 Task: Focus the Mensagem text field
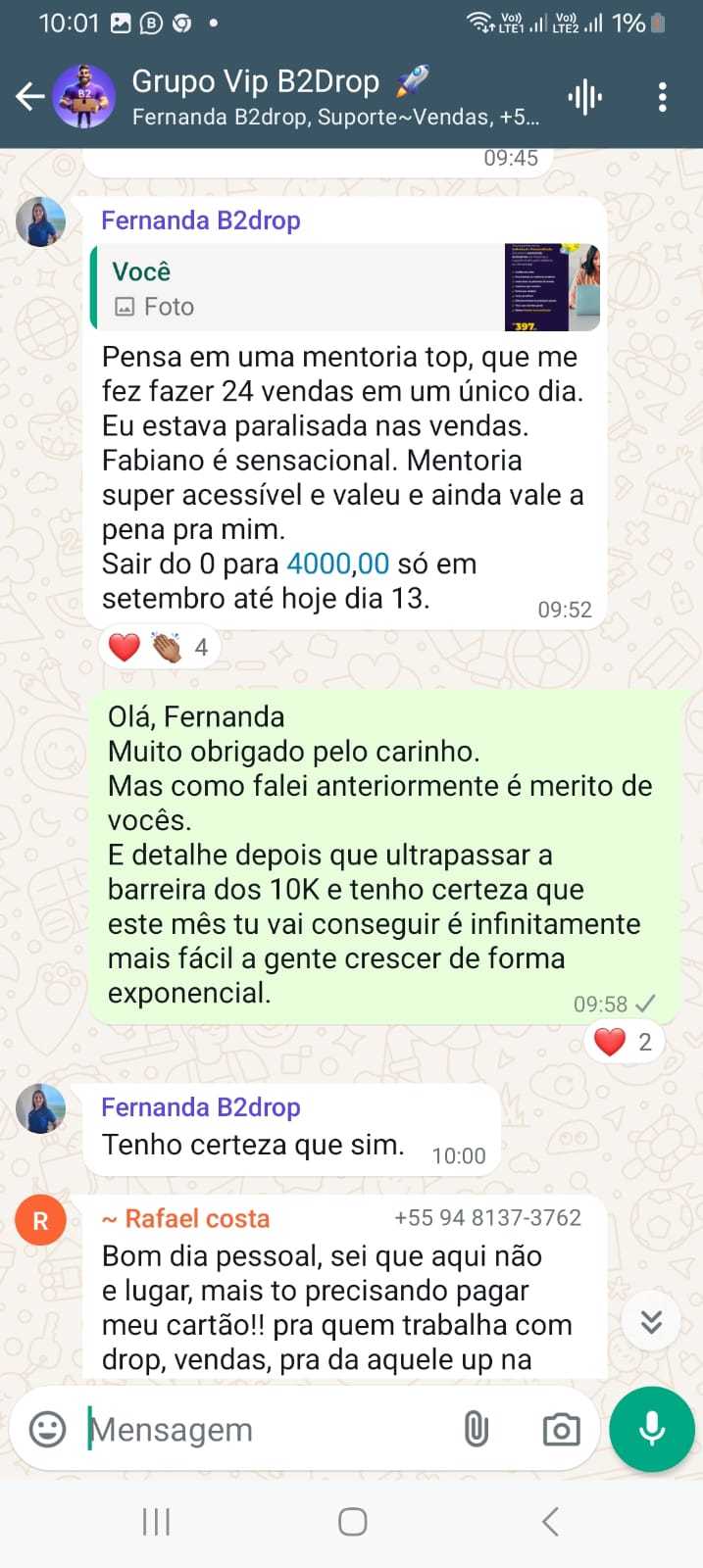click(265, 1430)
